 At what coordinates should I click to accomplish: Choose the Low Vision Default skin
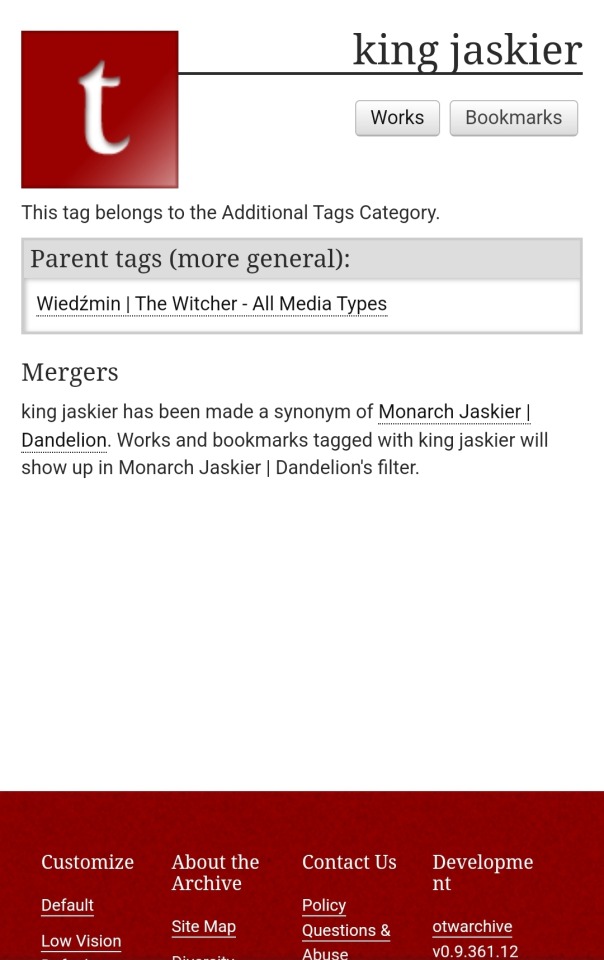[81, 941]
